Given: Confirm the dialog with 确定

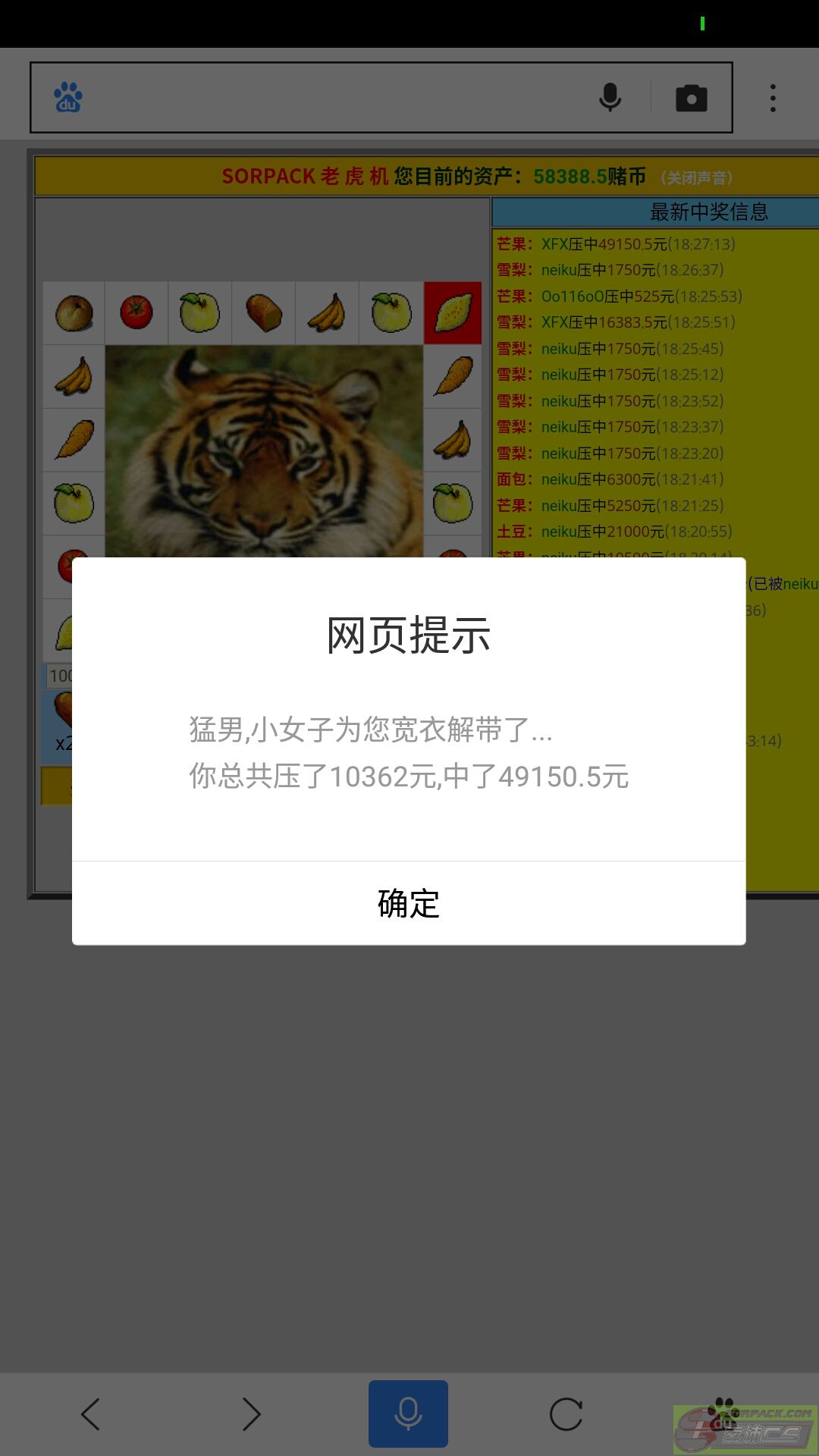Looking at the screenshot, I should [409, 903].
